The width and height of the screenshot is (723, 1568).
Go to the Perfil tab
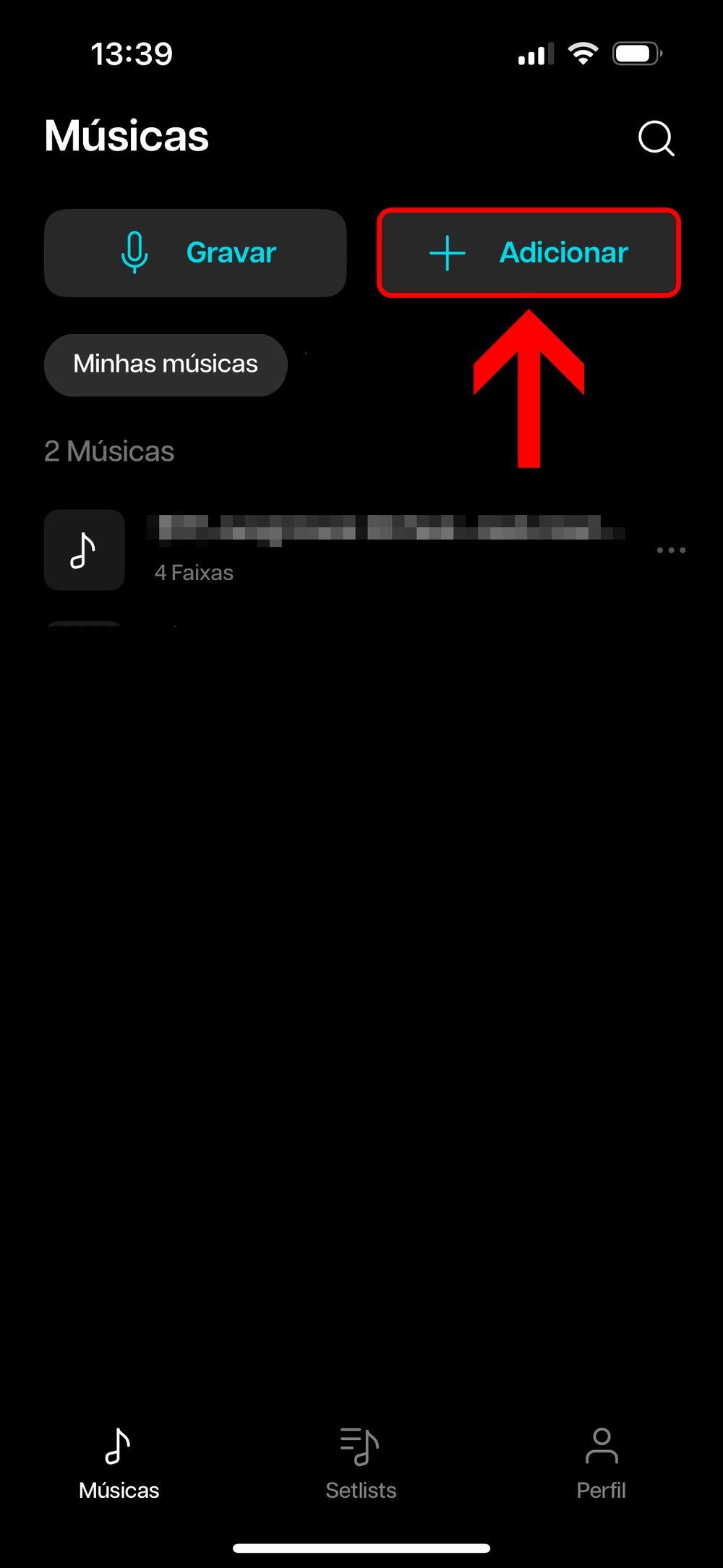pos(601,1461)
